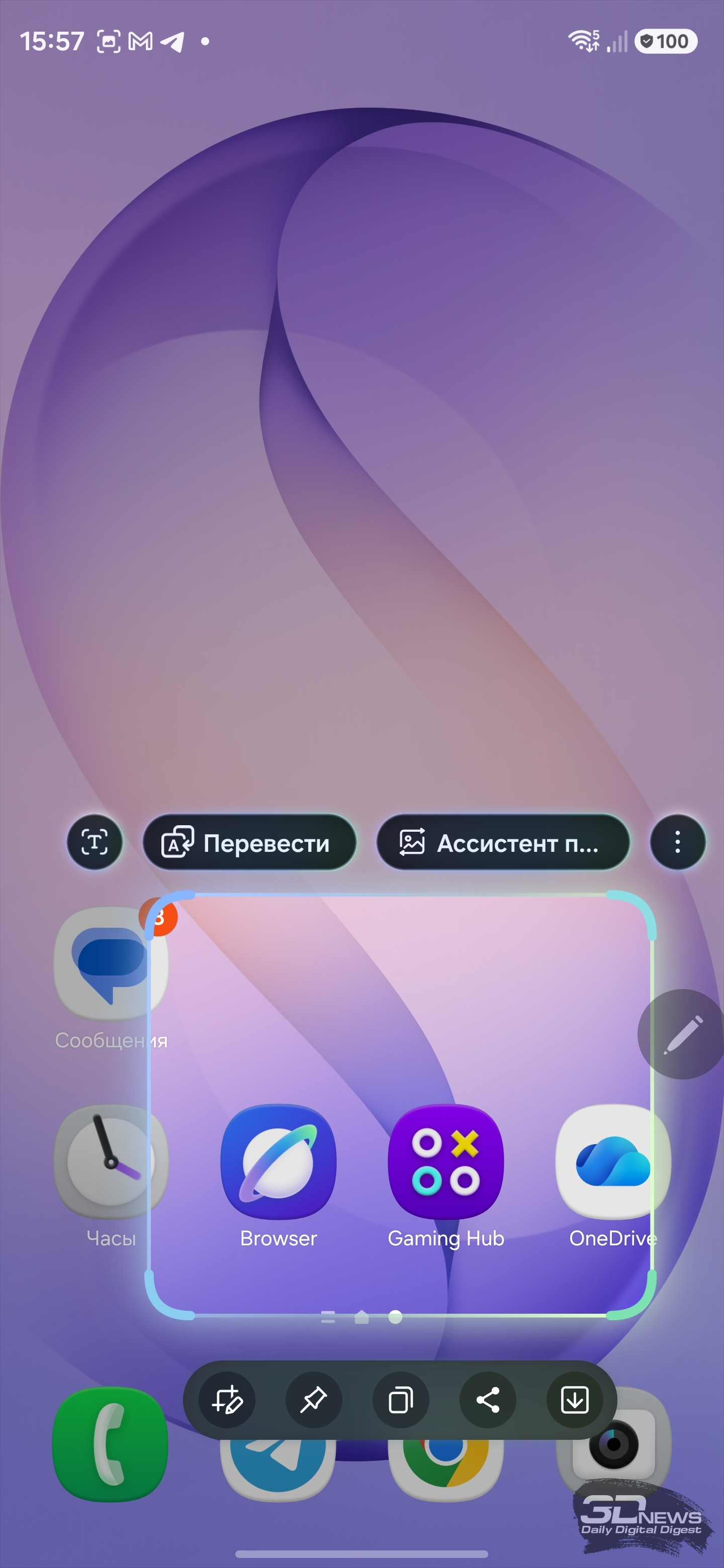The height and width of the screenshot is (1568, 724).
Task: Tap the Перевести translate button
Action: pos(249,842)
